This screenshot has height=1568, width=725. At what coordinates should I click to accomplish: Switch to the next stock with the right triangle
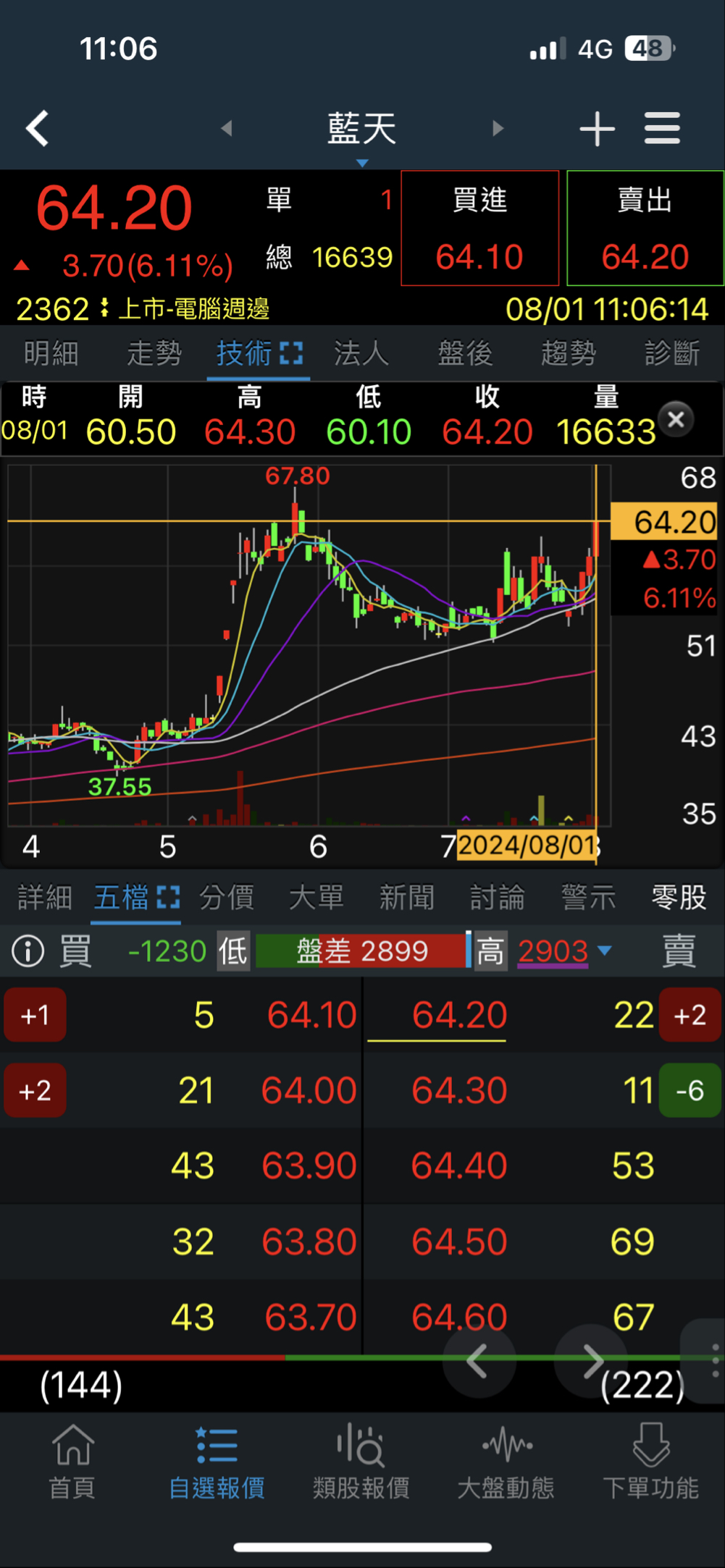click(498, 129)
